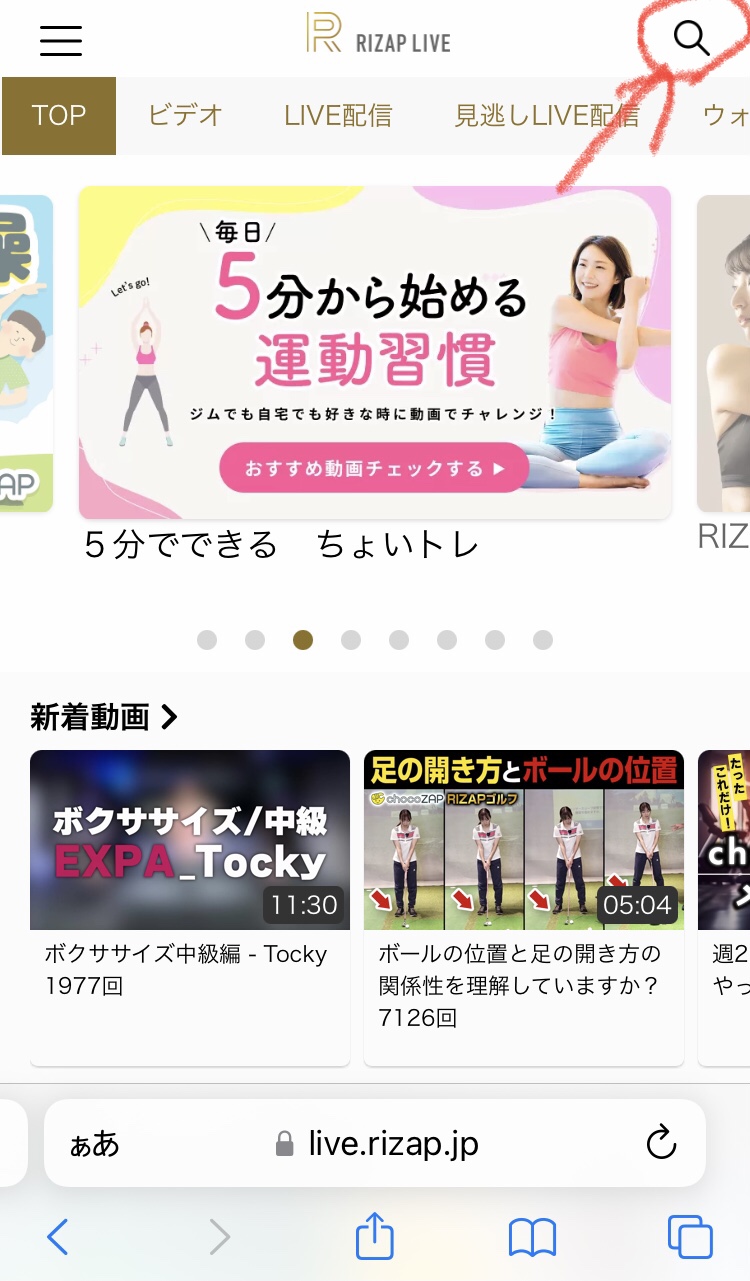Open the 5分から始める運動習慣 banner
Screen dimensions: 750x1281
(x=375, y=352)
